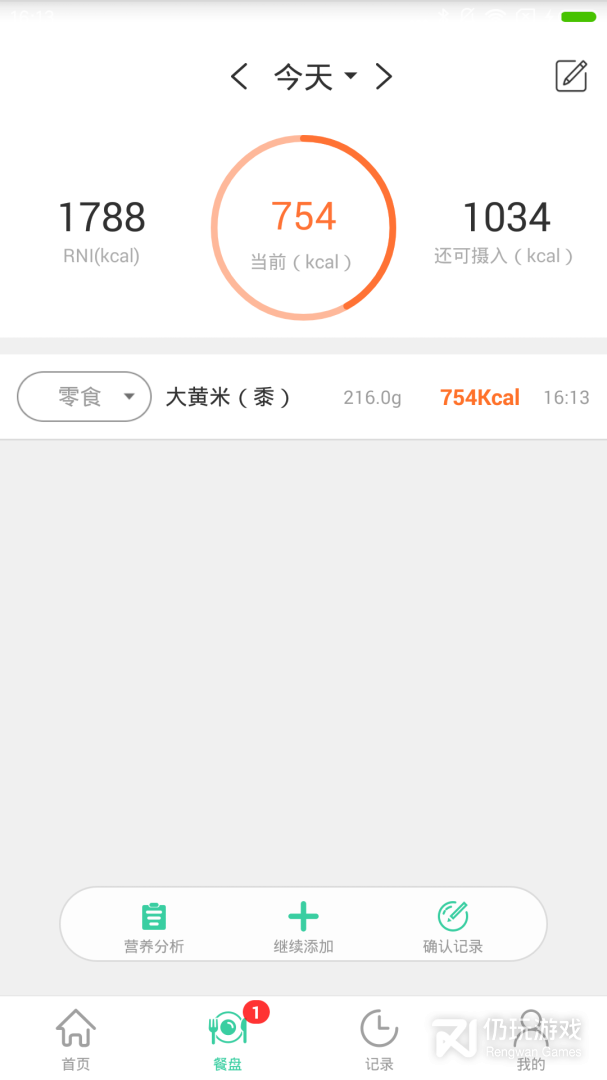The image size is (607, 1080).
Task: Open the 大黄米（黍）food entry
Action: click(x=228, y=398)
